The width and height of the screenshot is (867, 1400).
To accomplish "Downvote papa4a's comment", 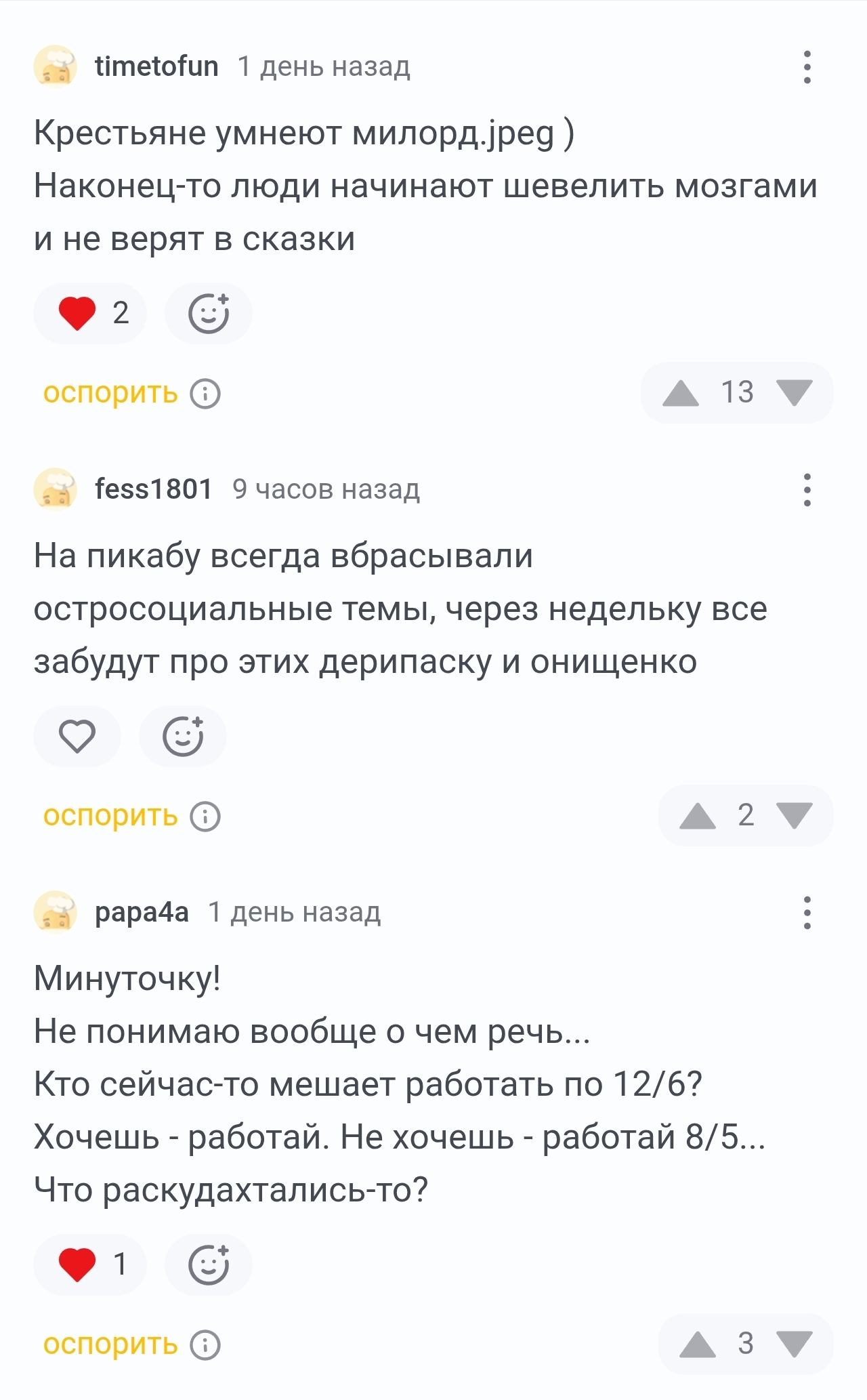I will tap(795, 1344).
